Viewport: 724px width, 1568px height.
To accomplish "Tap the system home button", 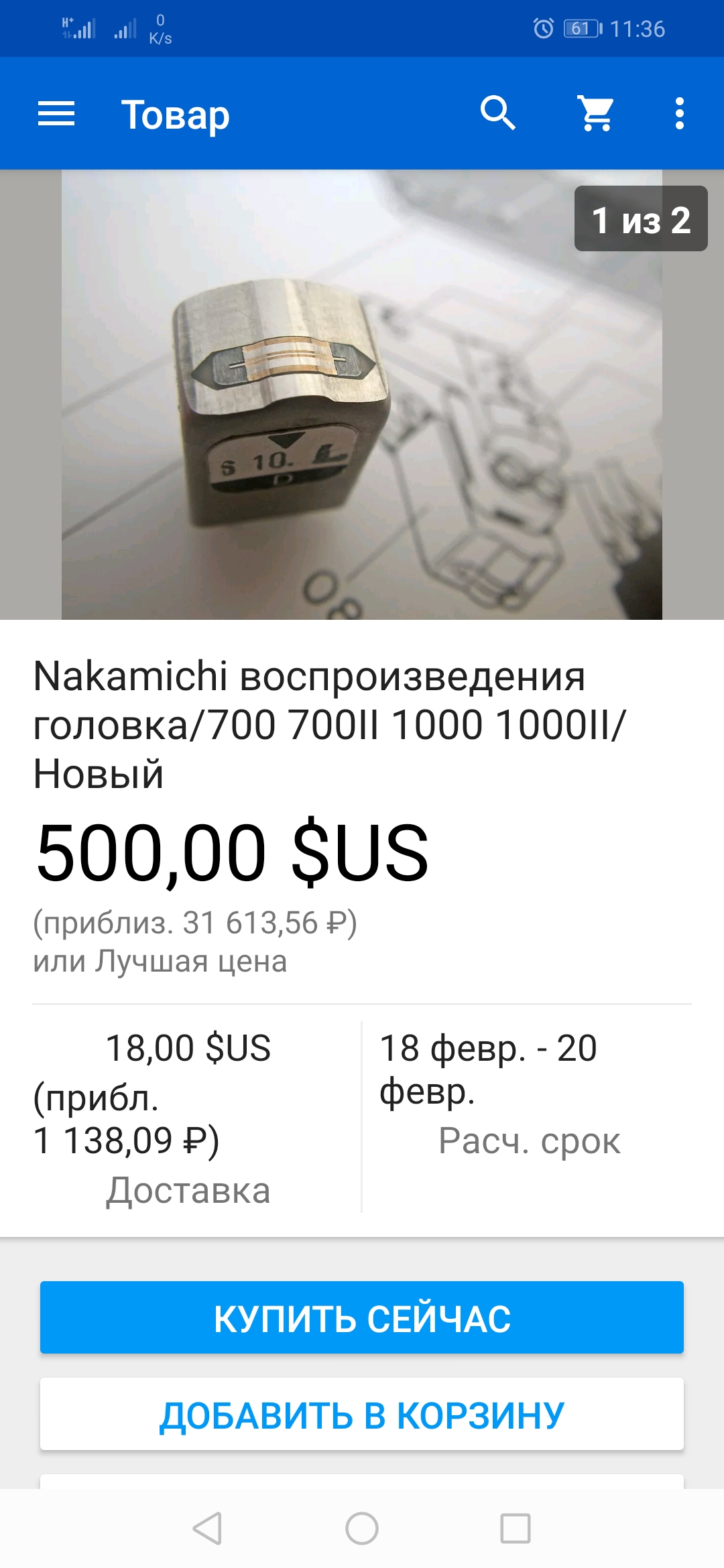I will 362,1528.
